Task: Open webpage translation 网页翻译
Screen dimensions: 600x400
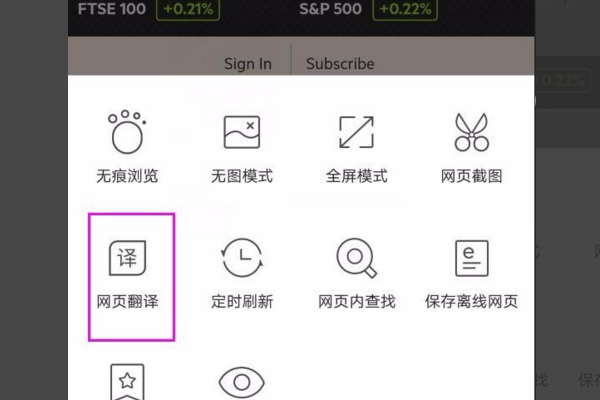Action: tap(128, 272)
